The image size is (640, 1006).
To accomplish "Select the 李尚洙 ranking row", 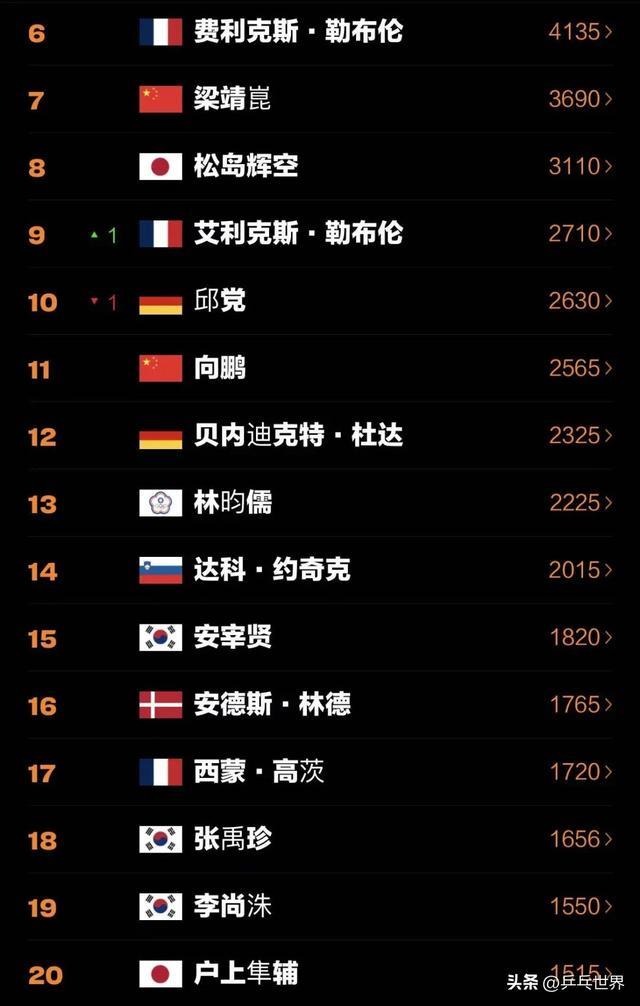I will [232, 906].
